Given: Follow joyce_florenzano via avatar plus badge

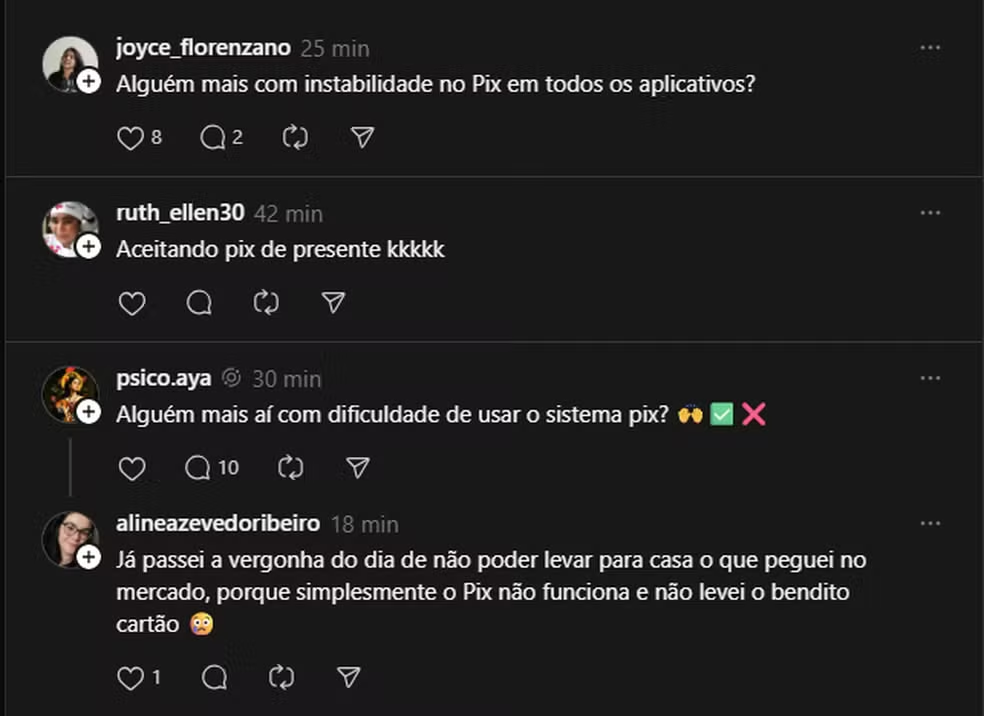Looking at the screenshot, I should pyautogui.click(x=89, y=82).
